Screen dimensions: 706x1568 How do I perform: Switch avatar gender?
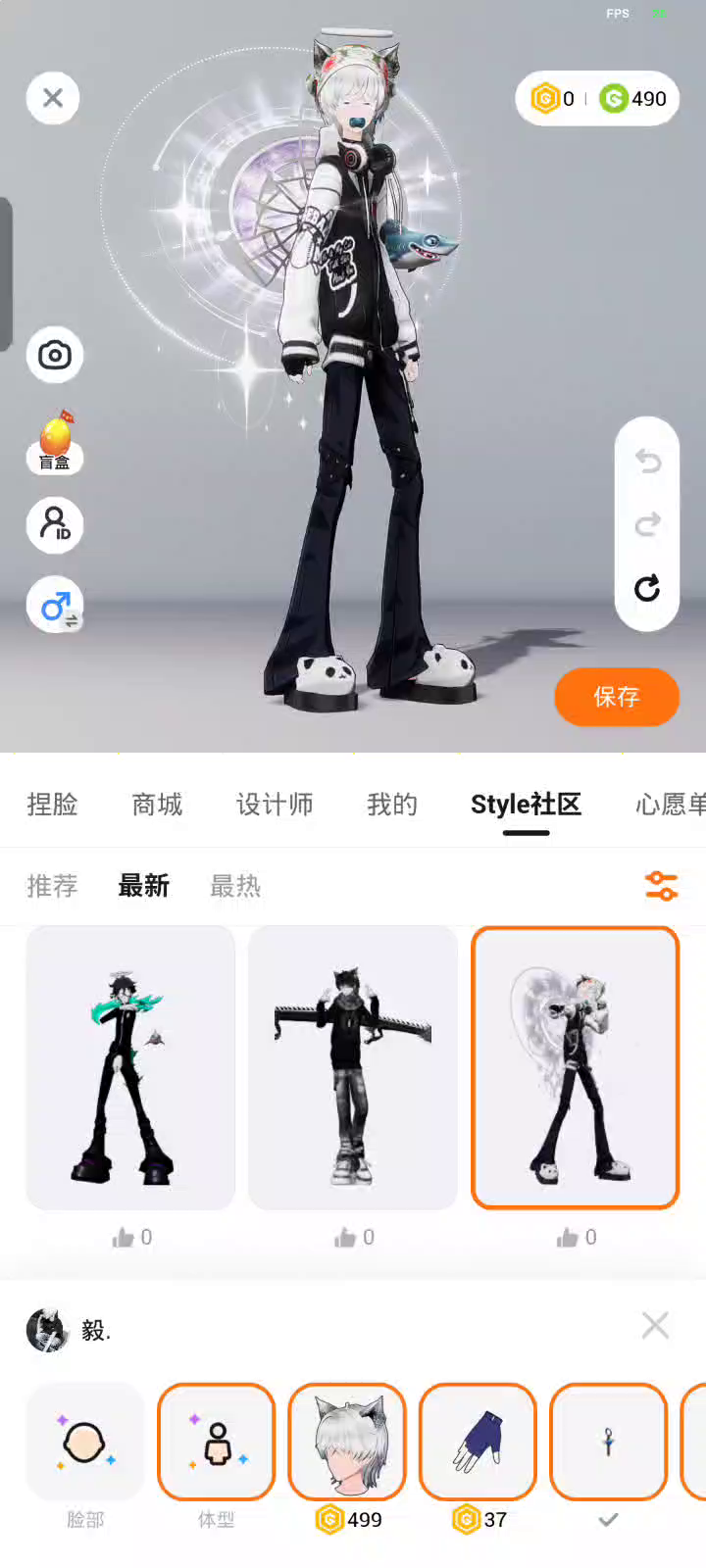55,605
